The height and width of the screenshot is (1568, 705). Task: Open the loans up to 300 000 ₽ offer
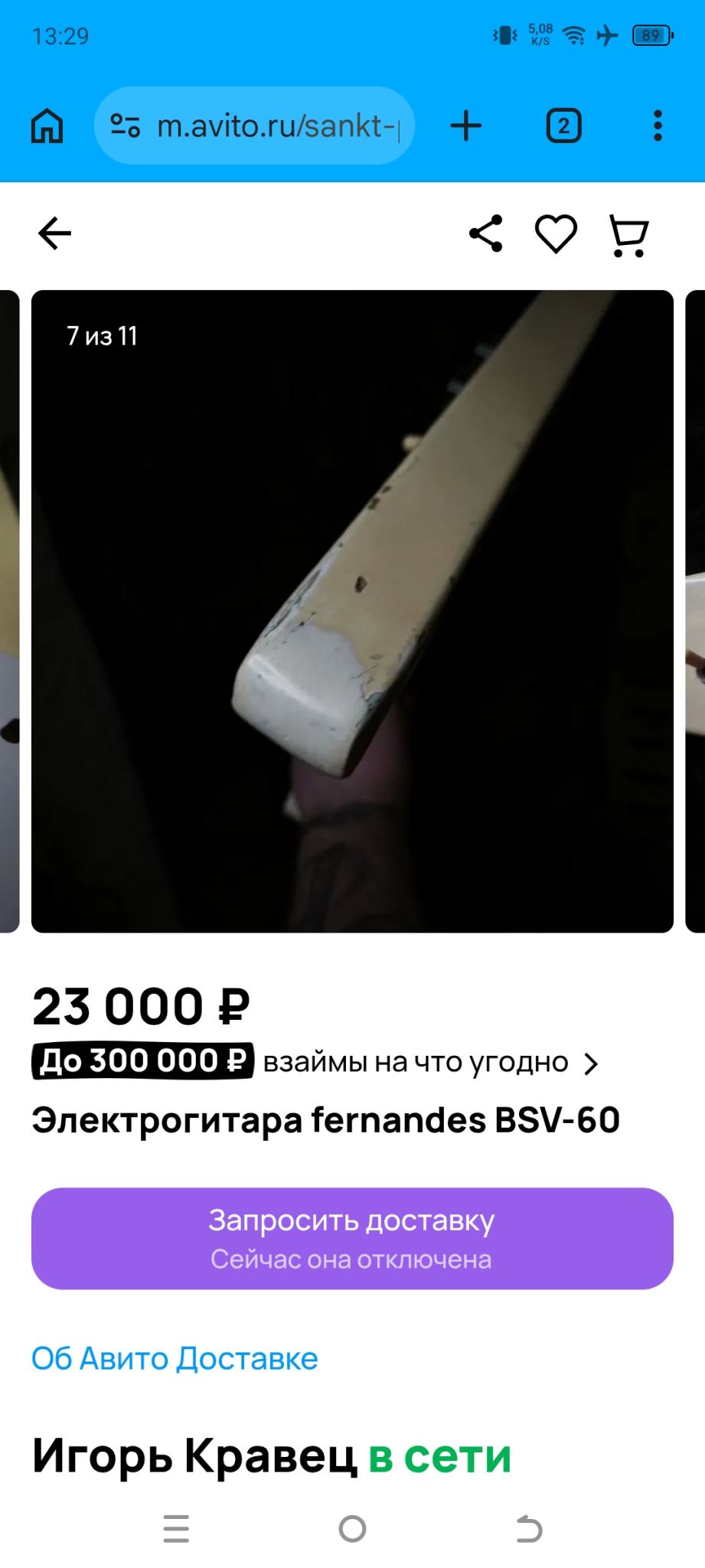coord(315,1063)
